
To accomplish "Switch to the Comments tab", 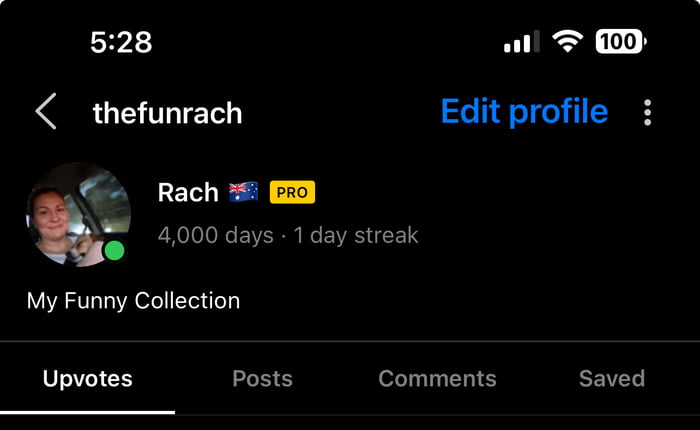I will click(437, 379).
